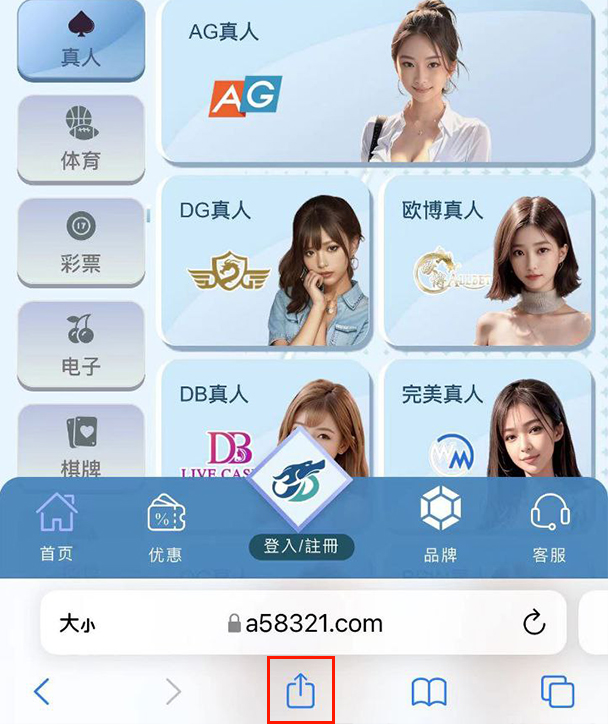Open 客服 customer service
The width and height of the screenshot is (608, 724).
550,528
